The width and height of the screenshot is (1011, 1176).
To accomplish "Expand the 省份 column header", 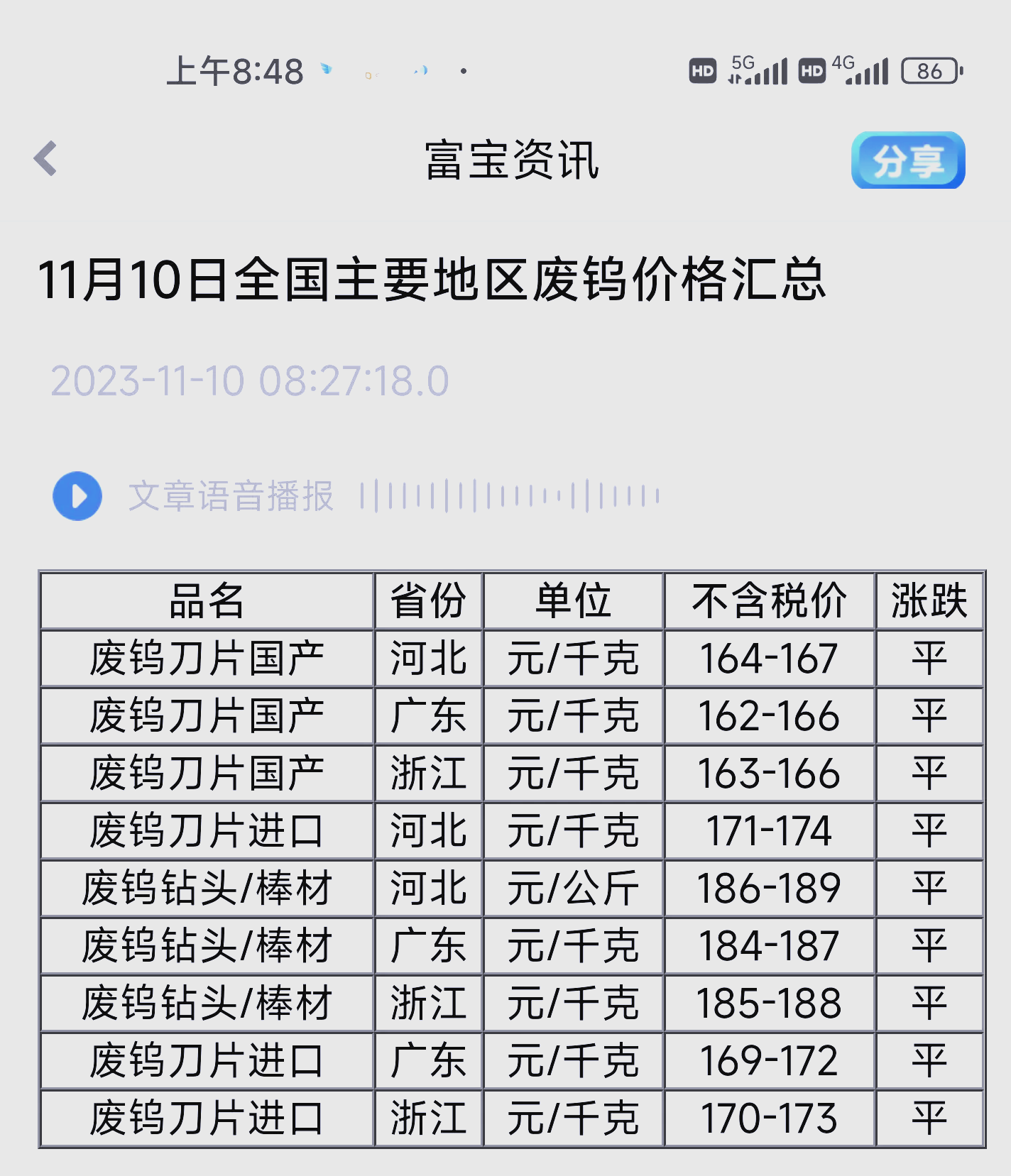I will [x=428, y=600].
